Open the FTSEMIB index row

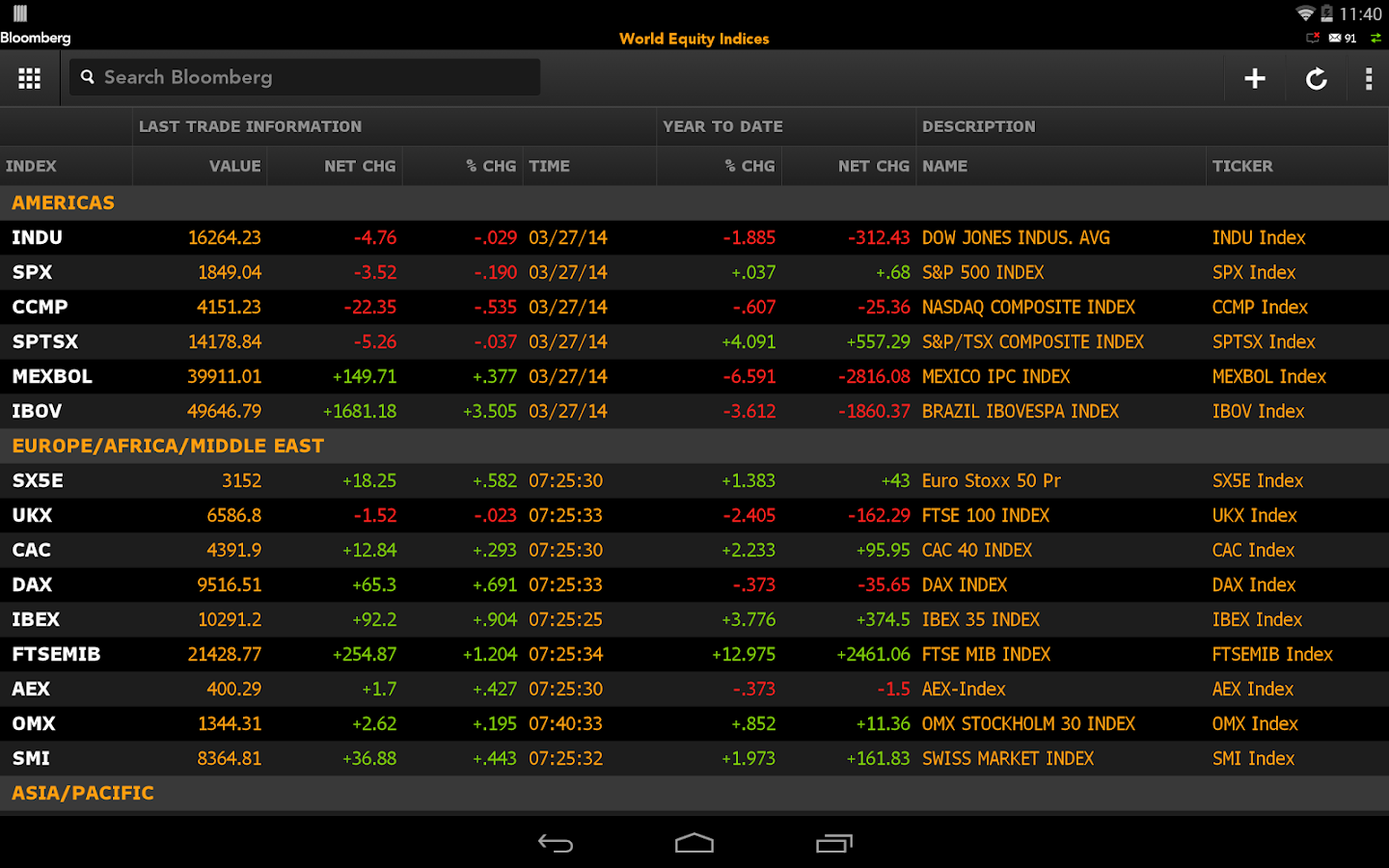click(x=694, y=654)
